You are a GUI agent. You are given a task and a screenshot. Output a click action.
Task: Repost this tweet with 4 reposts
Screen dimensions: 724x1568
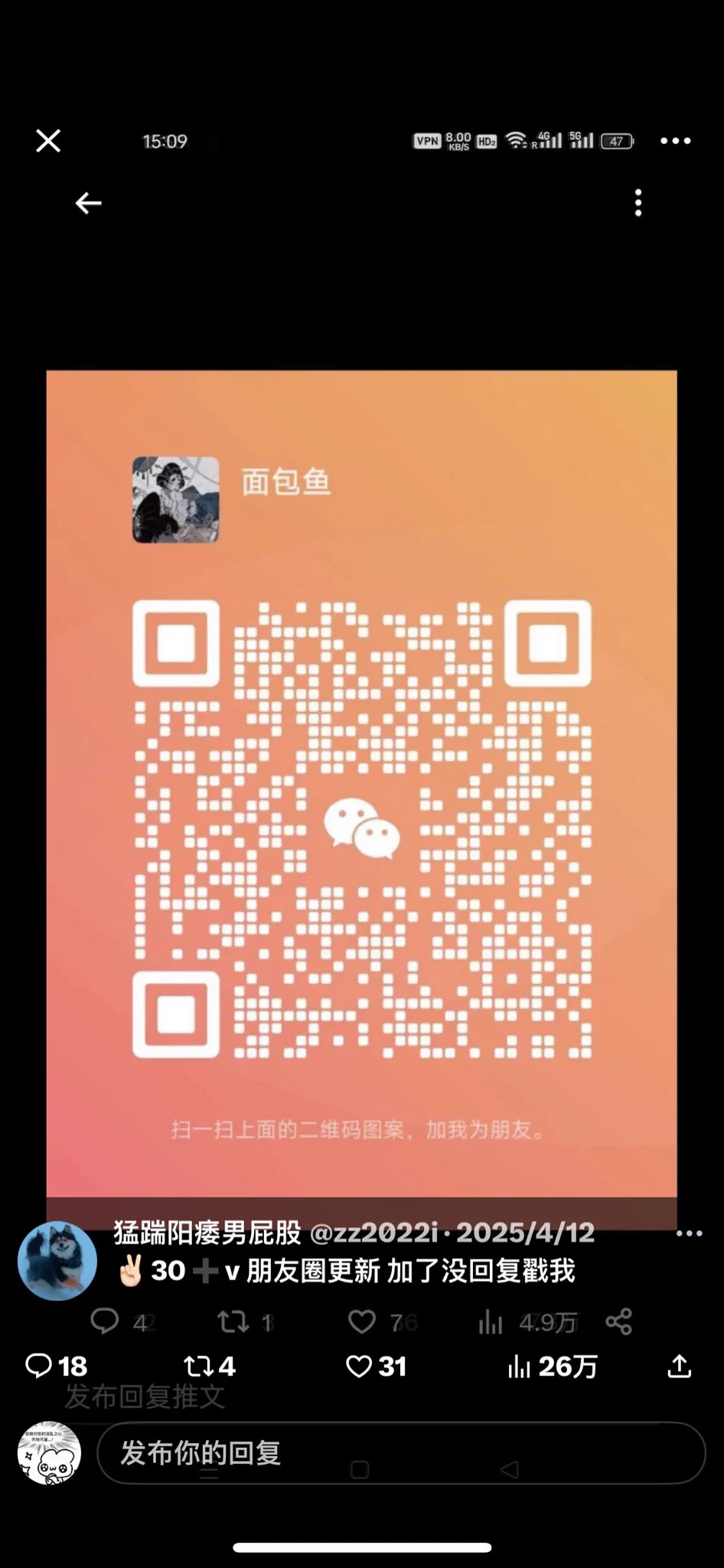point(208,1366)
